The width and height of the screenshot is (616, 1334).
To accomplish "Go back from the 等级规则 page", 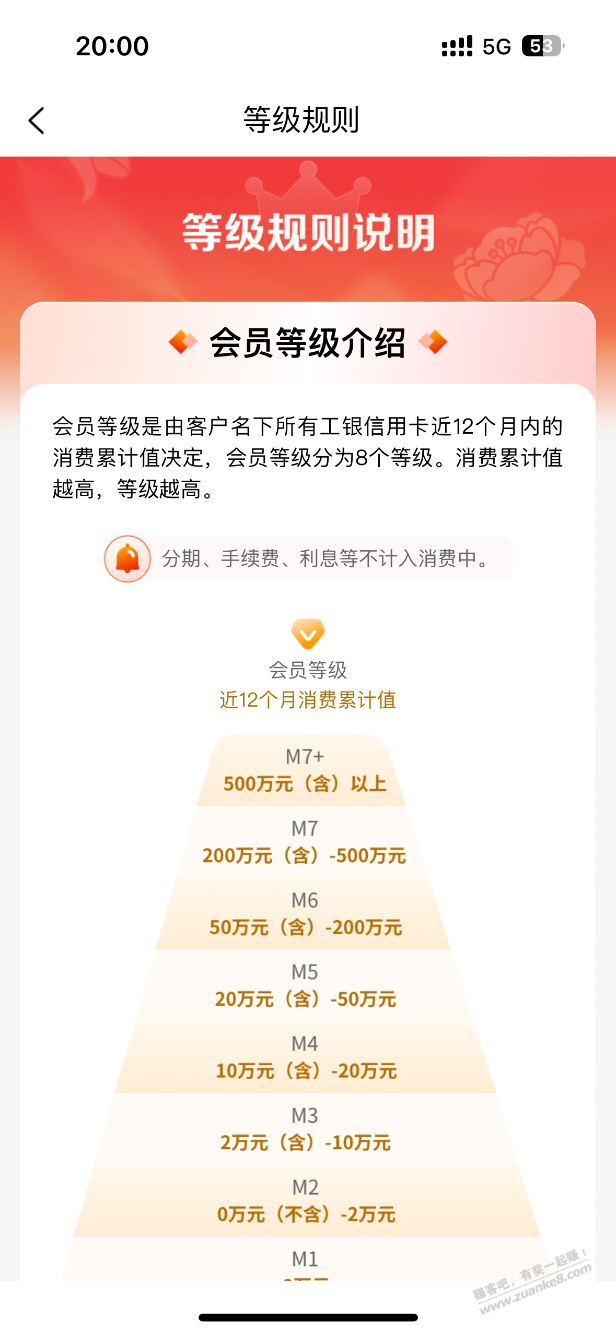I will click(37, 121).
